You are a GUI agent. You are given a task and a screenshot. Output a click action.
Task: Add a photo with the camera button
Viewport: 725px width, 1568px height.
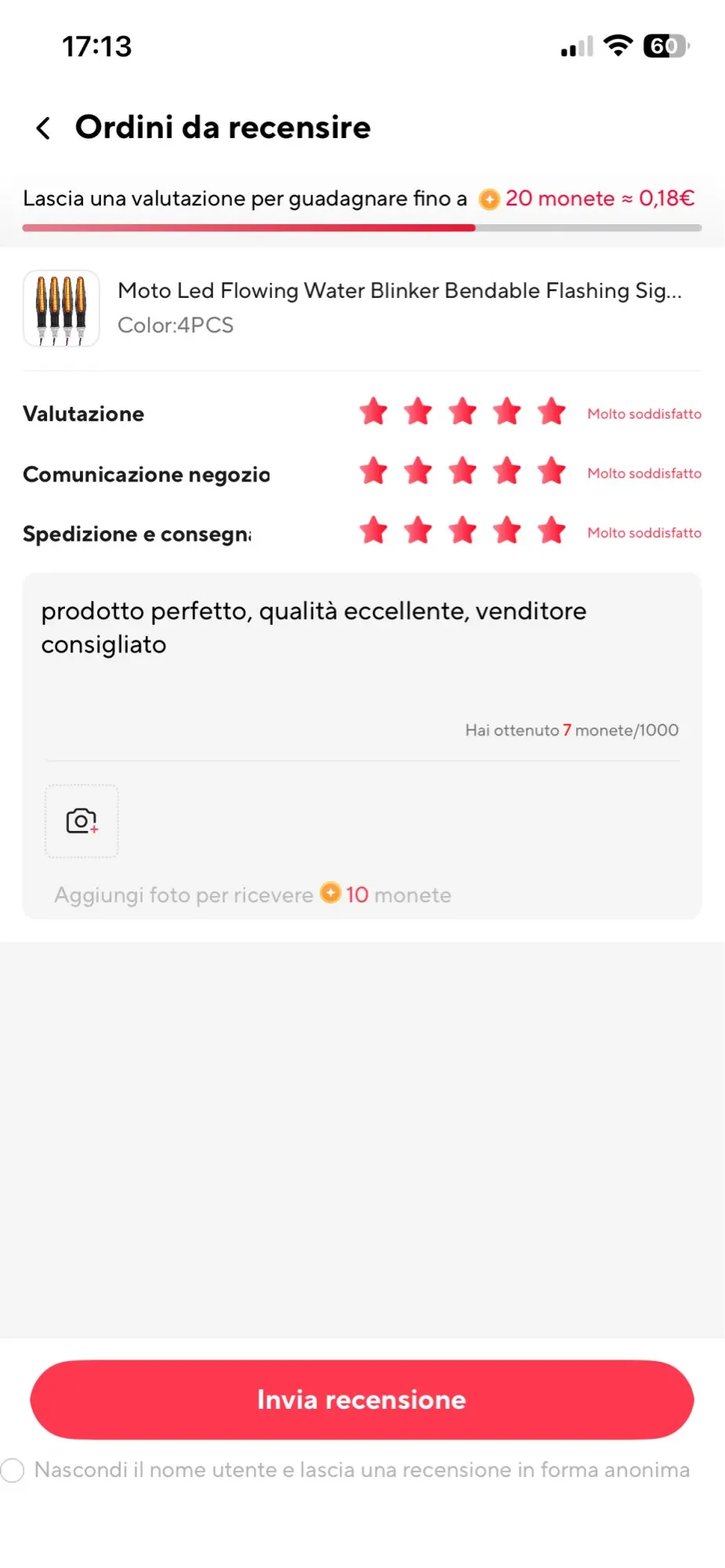click(x=82, y=821)
